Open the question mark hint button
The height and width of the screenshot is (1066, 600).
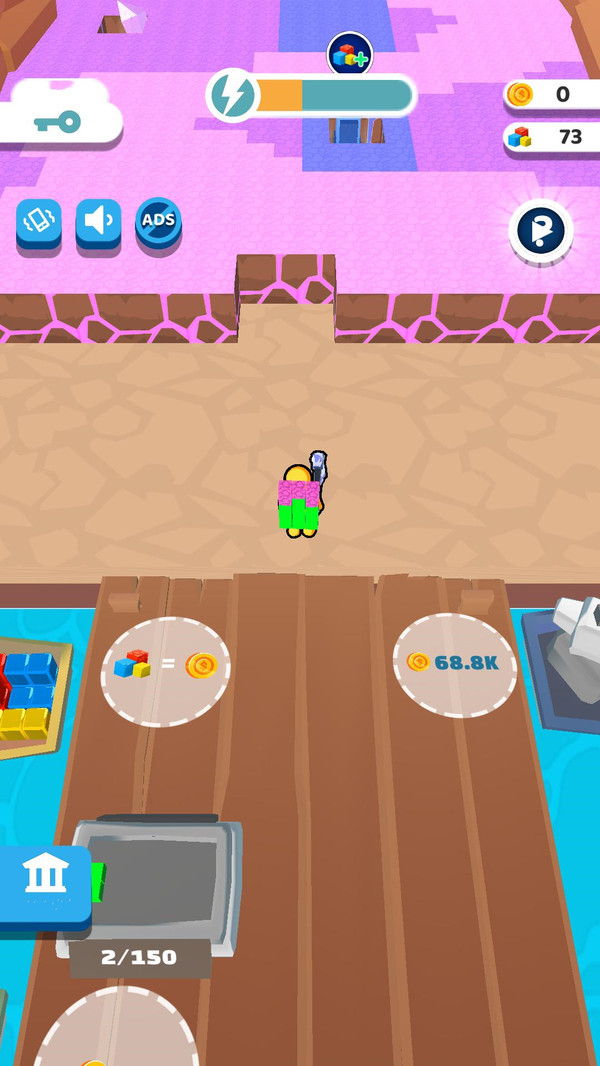point(540,231)
